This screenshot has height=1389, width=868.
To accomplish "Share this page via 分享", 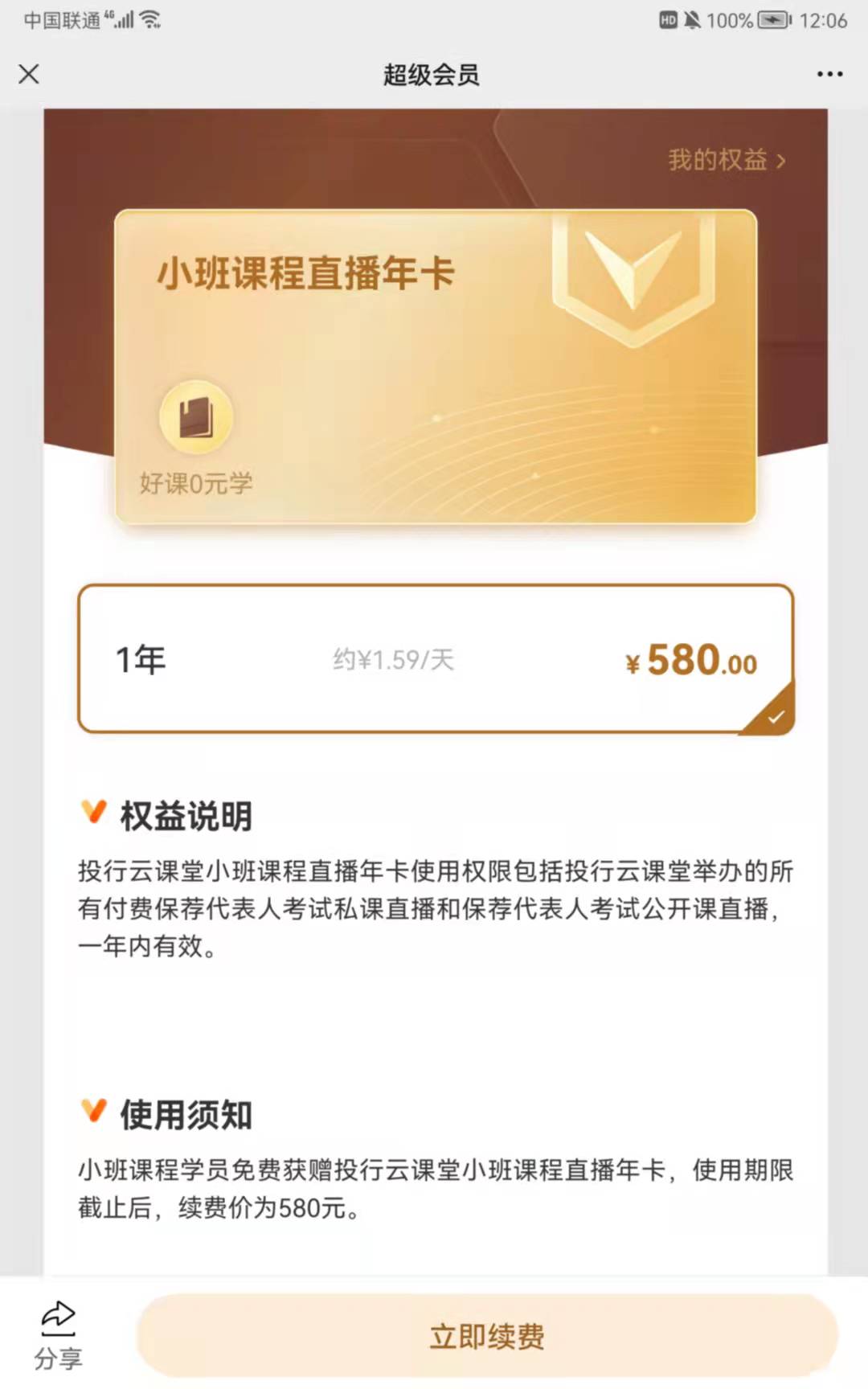I will pos(58,1334).
